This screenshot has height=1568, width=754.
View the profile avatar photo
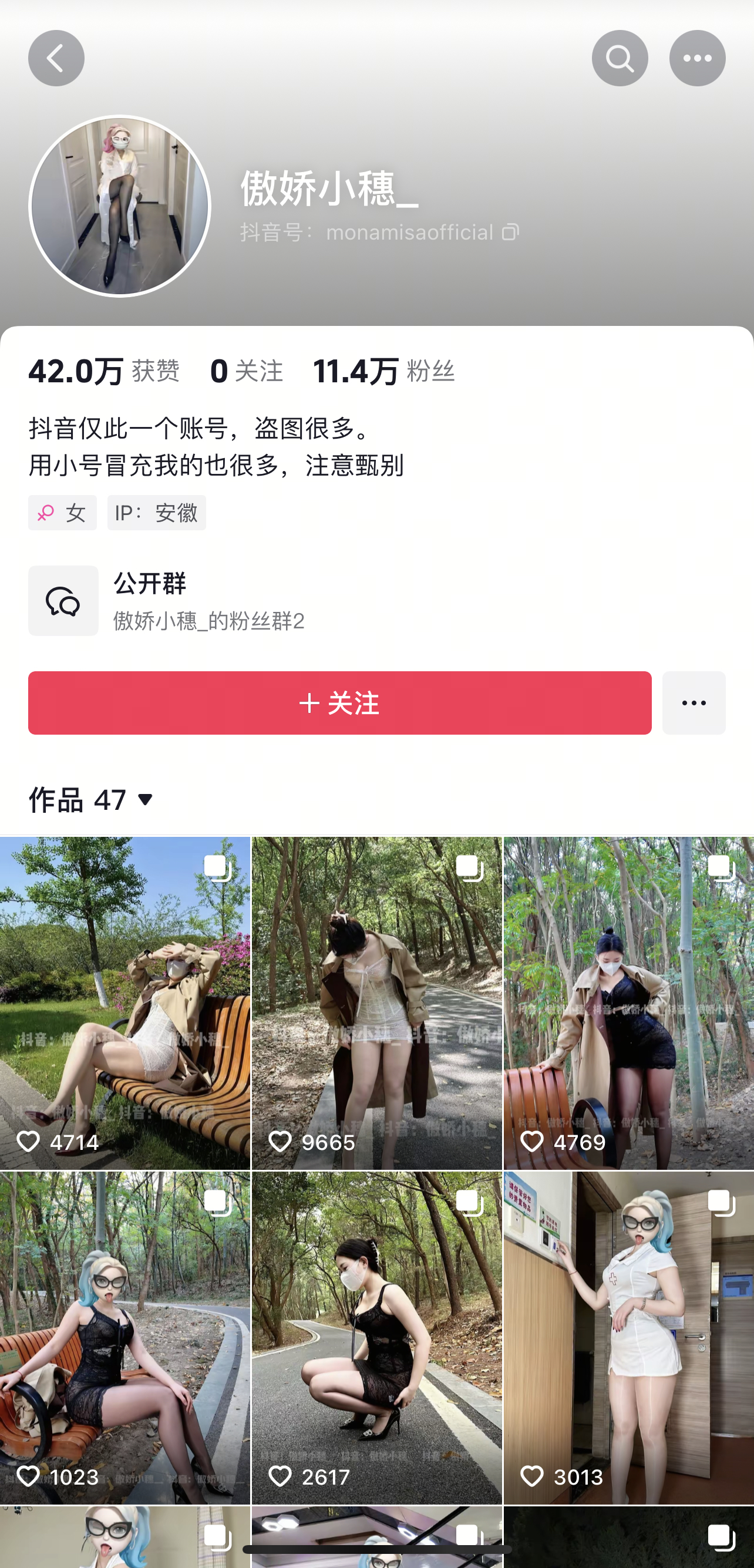(x=120, y=206)
